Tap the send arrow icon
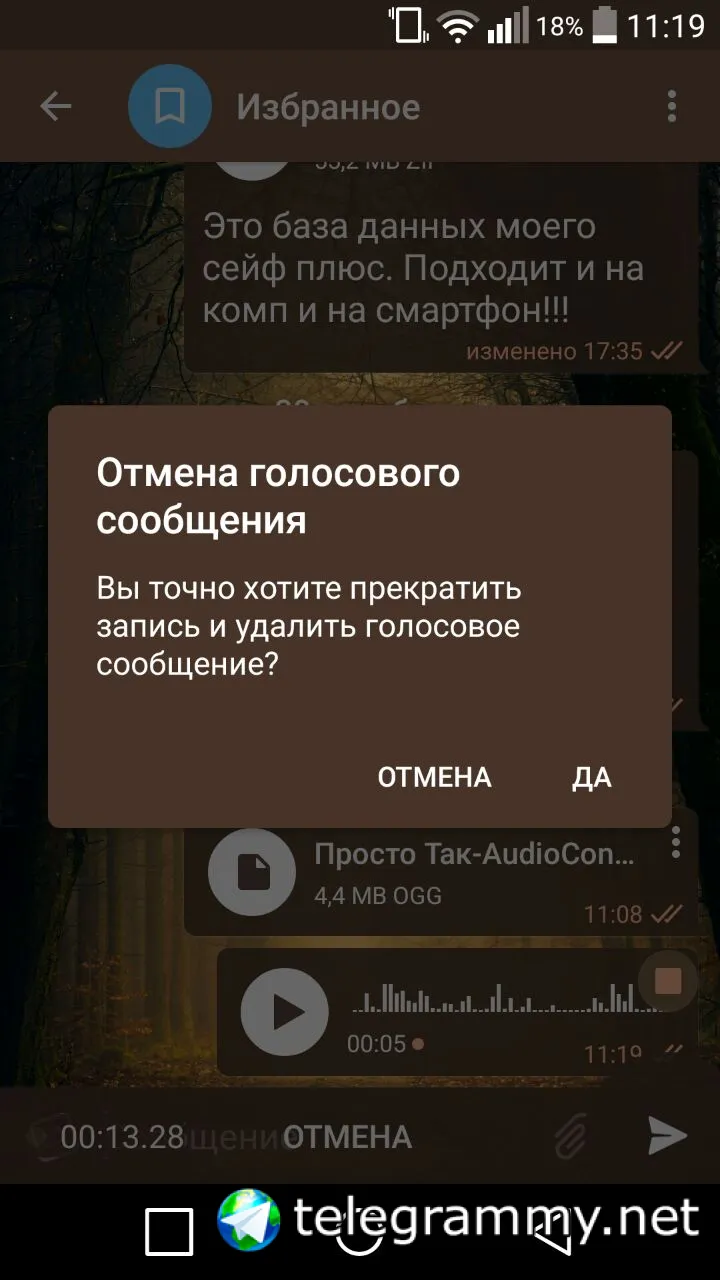This screenshot has height=1280, width=720. coord(667,1135)
